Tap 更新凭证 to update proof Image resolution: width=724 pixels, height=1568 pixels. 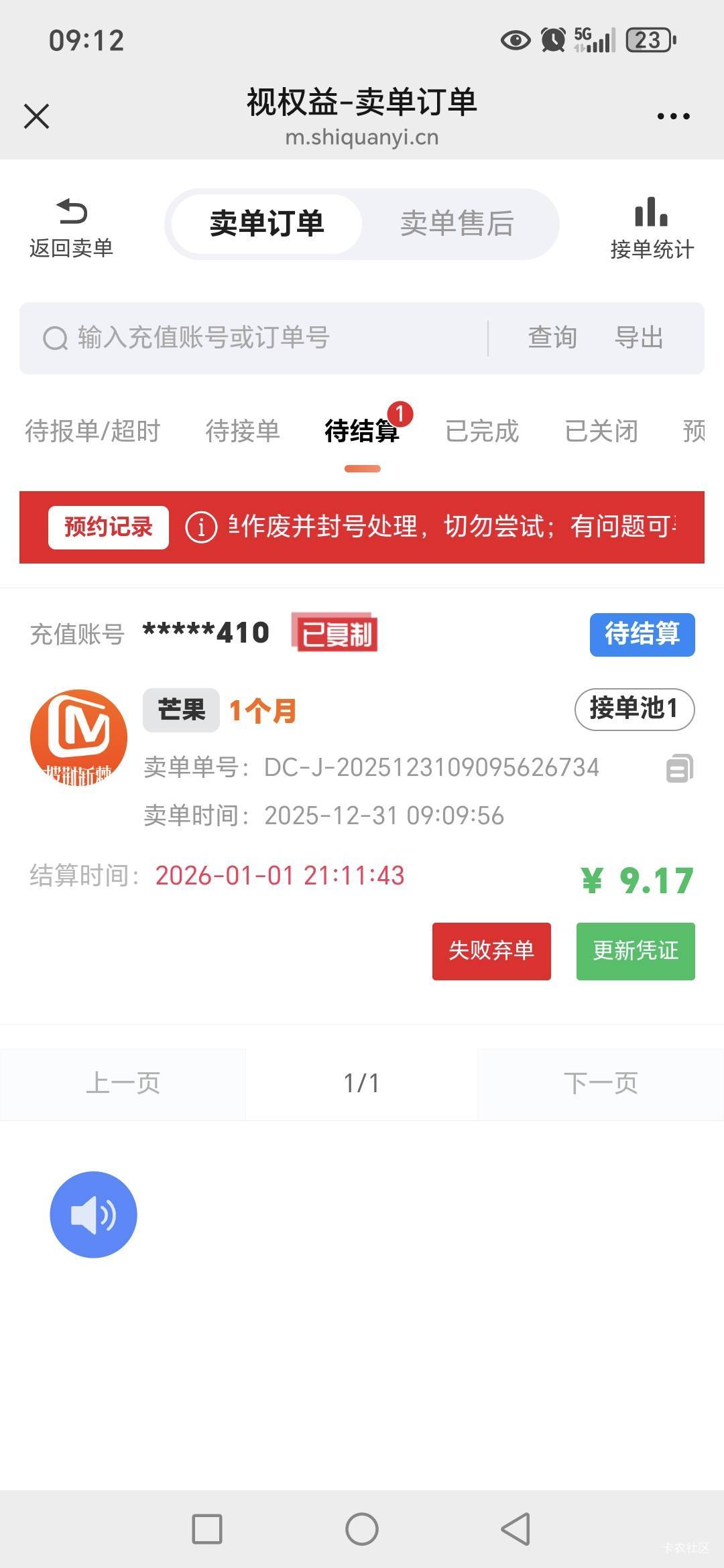point(636,951)
